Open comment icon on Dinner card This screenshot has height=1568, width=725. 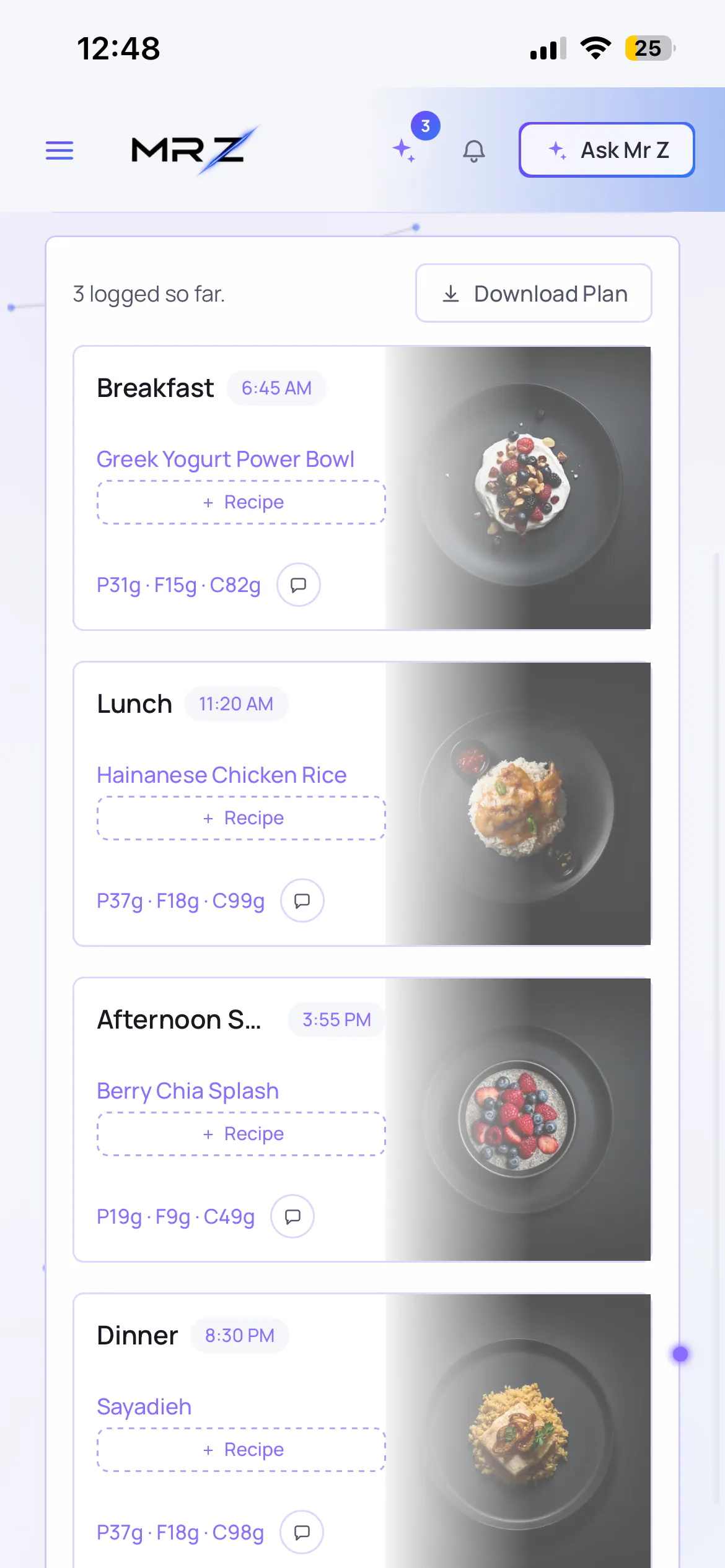point(302,1532)
